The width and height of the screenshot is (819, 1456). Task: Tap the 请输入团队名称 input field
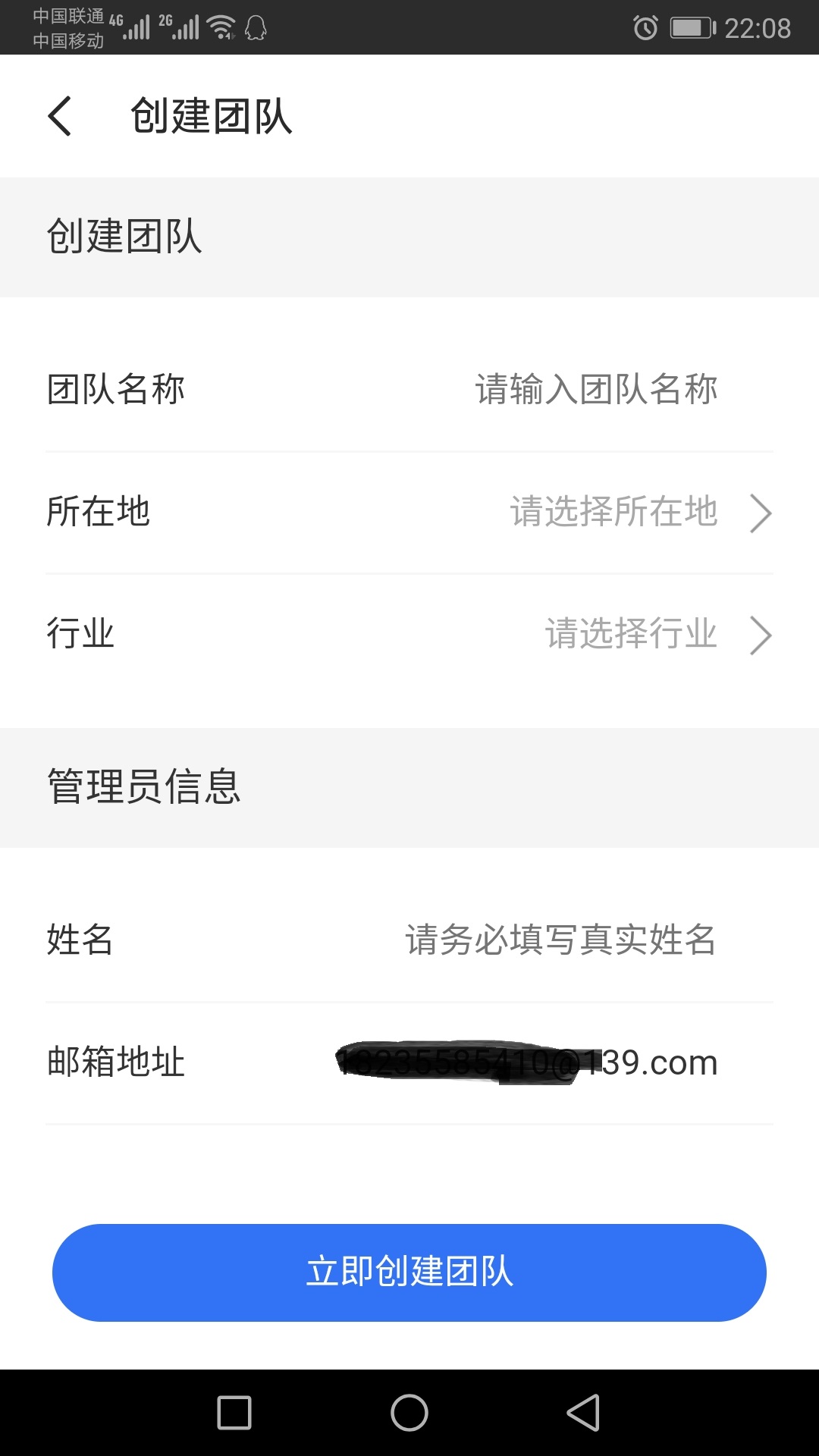point(597,389)
